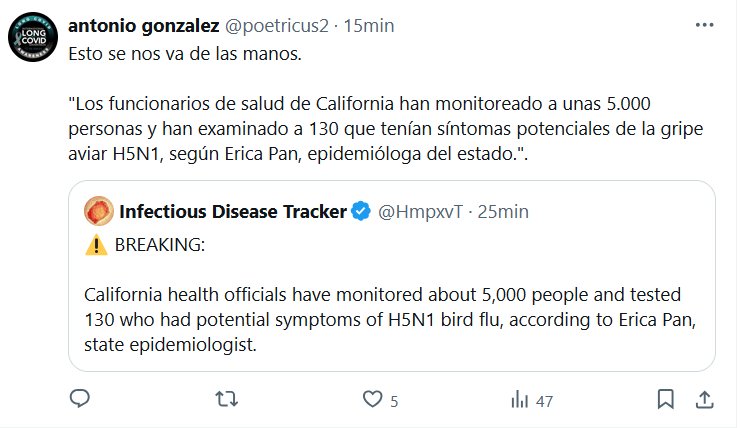View analytics showing 47 views
Screen dimensions: 742x428
point(520,400)
